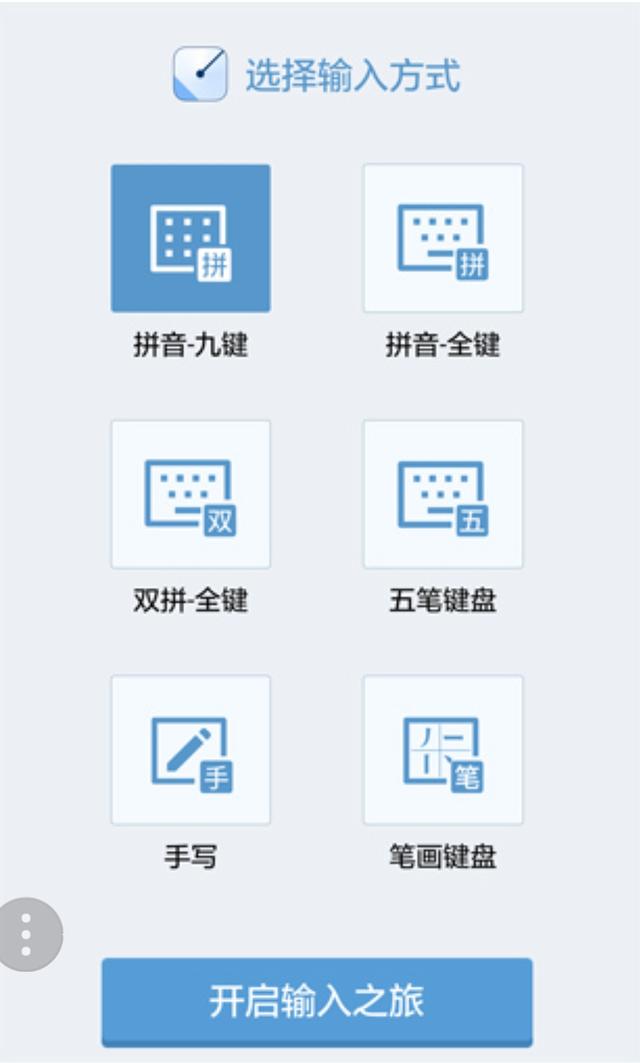The height and width of the screenshot is (1063, 640).
Task: Open the floating three-dot menu
Action: pyautogui.click(x=27, y=934)
